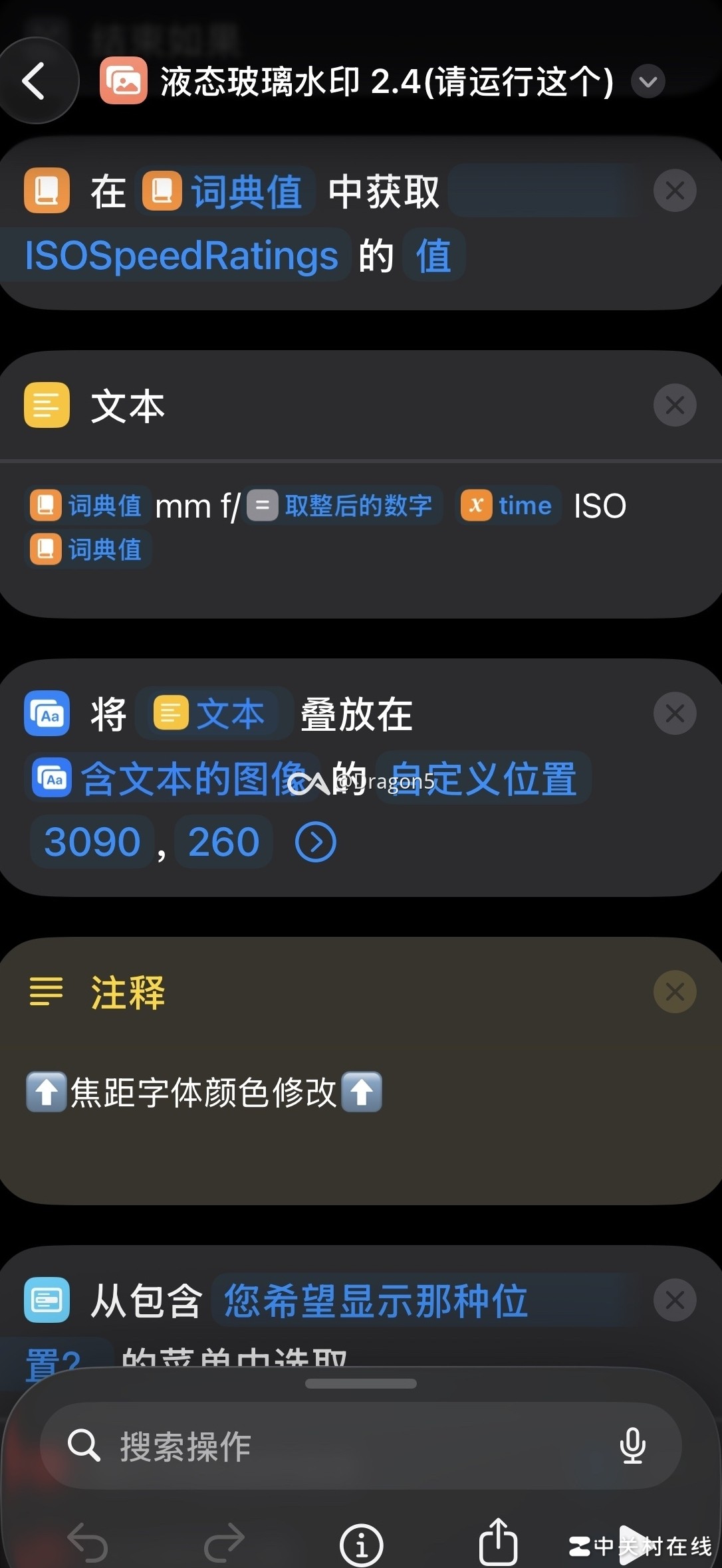Tap the time variable in the text
Screen dimensions: 722x1568
(509, 506)
